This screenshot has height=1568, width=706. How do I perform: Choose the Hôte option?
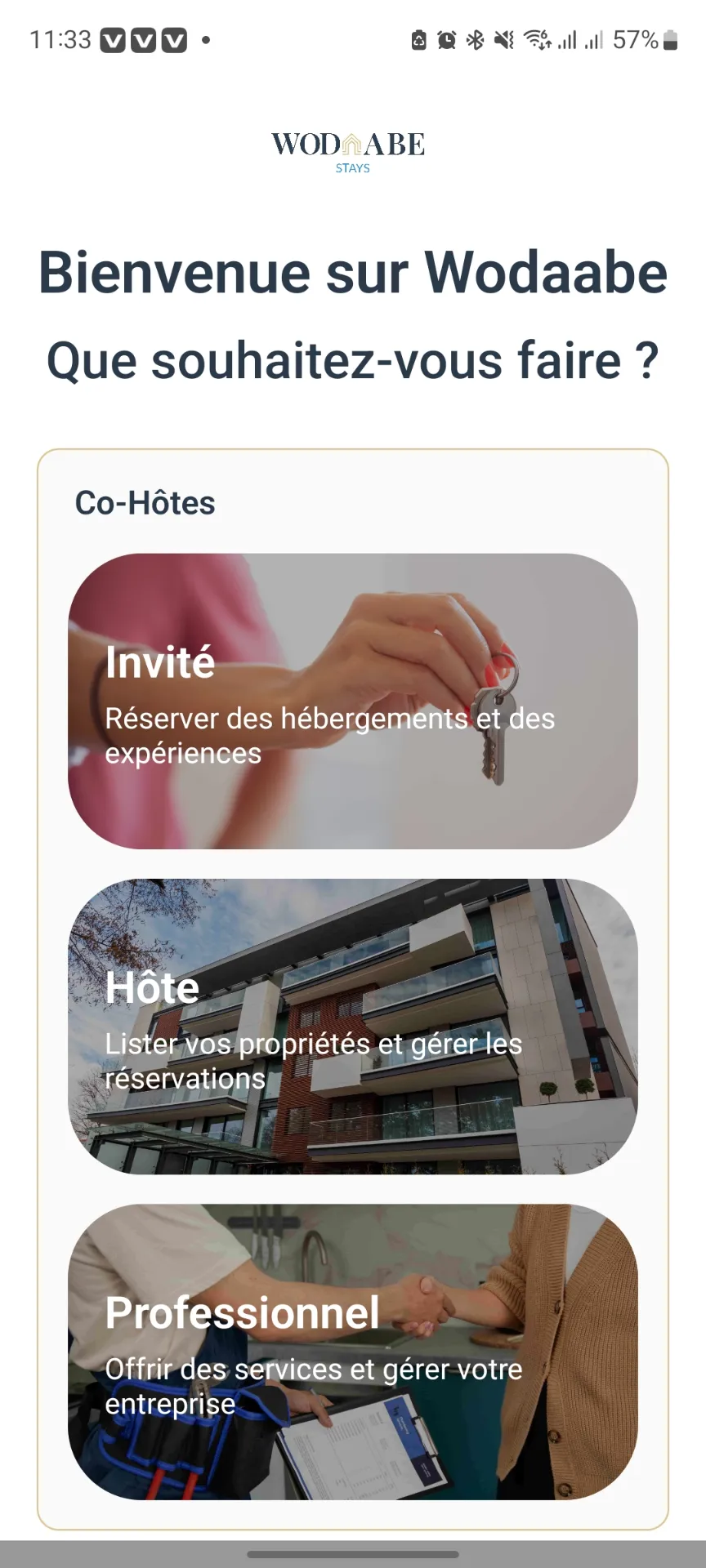pyautogui.click(x=352, y=1026)
